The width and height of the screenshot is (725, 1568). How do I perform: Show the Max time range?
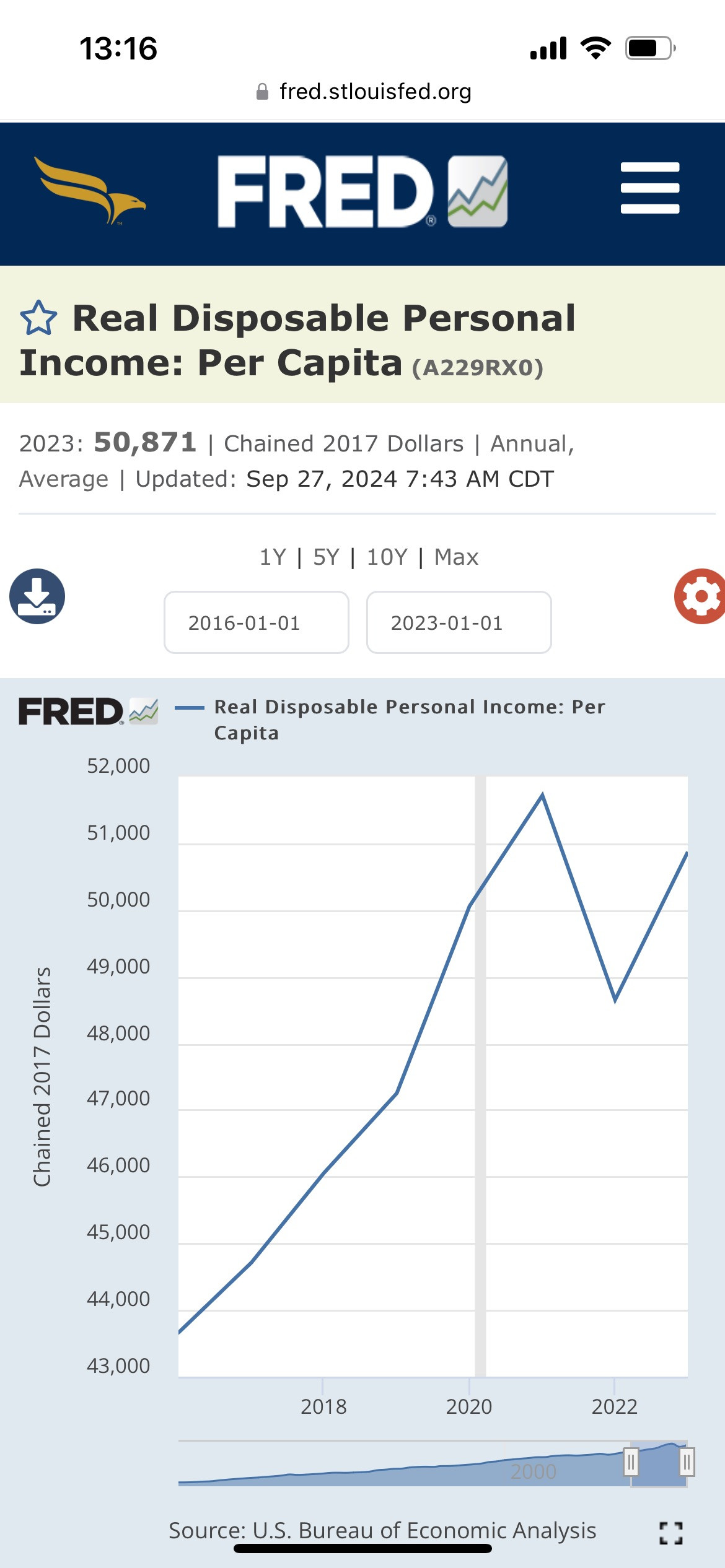tap(456, 557)
